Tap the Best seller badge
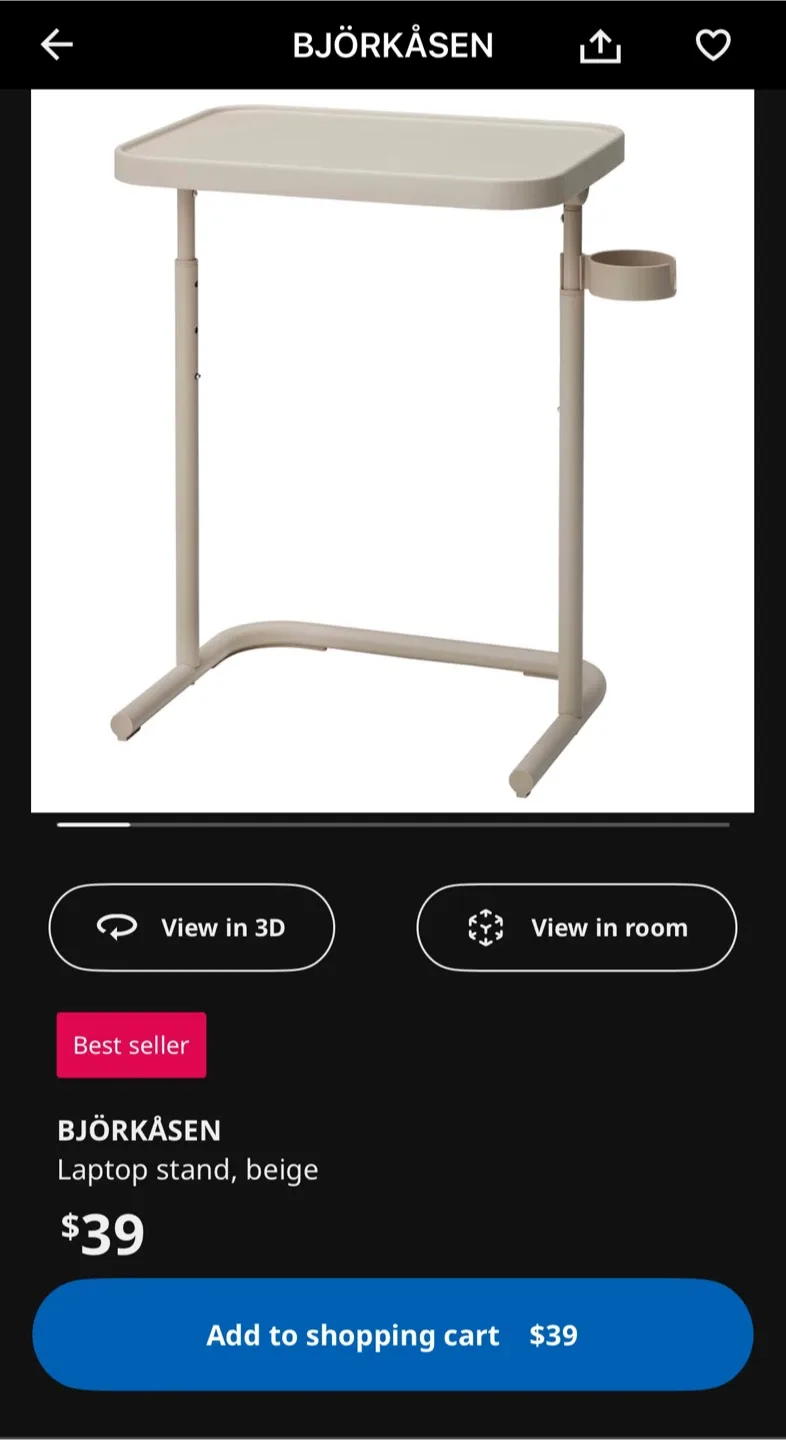The image size is (786, 1440). tap(131, 1045)
